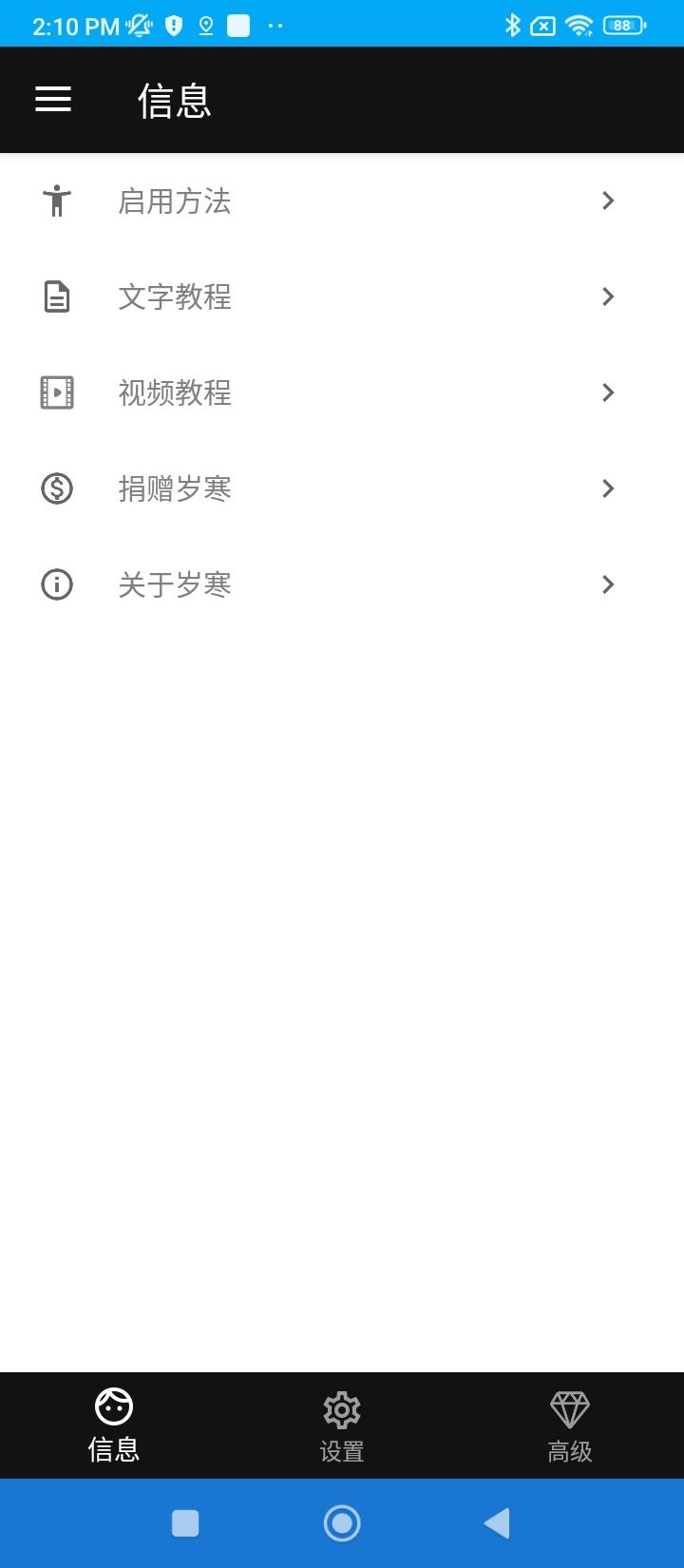The height and width of the screenshot is (1568, 684).
Task: Click the dollar sign icon beside 捐赠岁寒
Action: click(57, 488)
